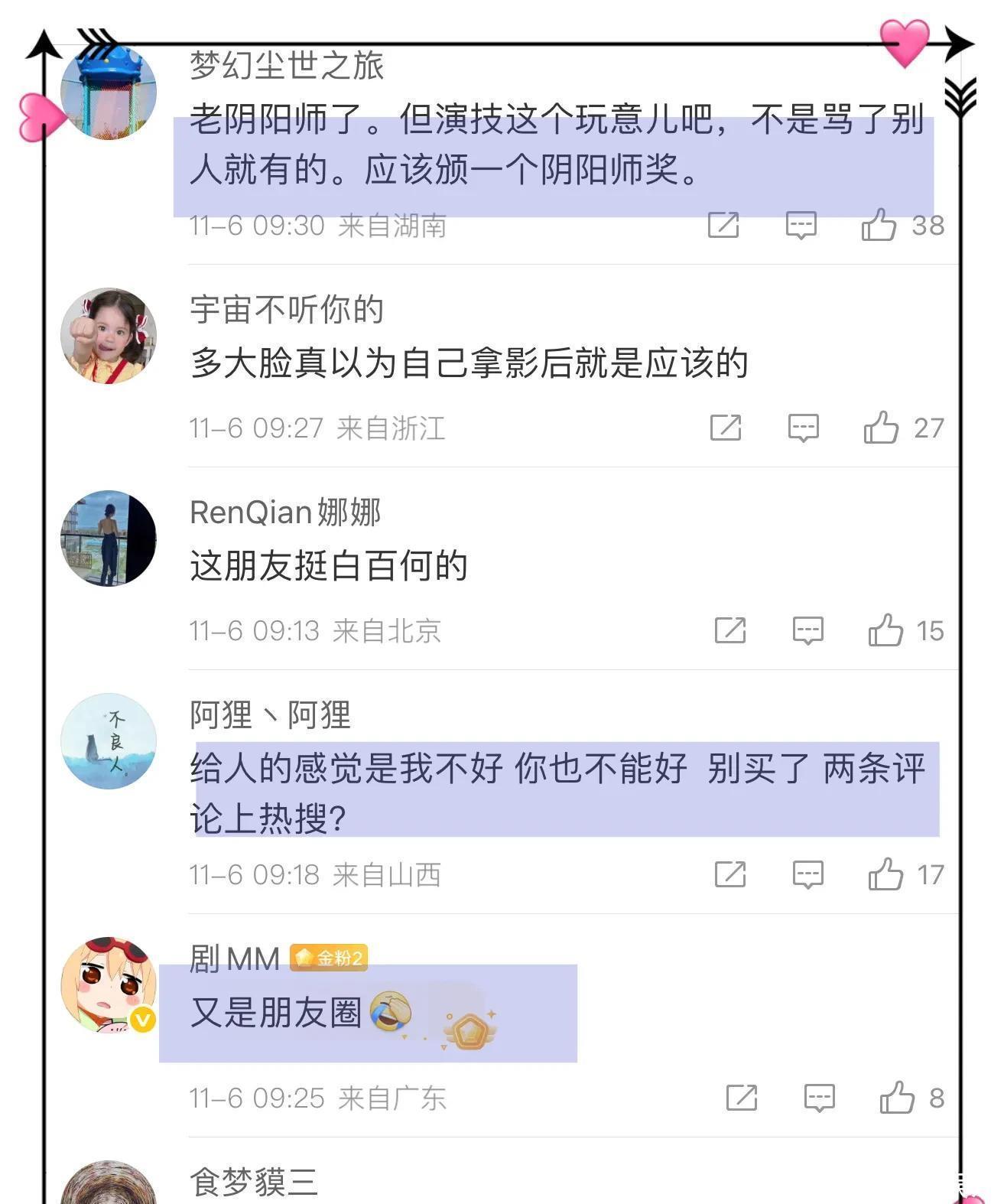Screen dimensions: 1004x1204
Task: Share 剧MM's comment
Action: [x=741, y=1098]
